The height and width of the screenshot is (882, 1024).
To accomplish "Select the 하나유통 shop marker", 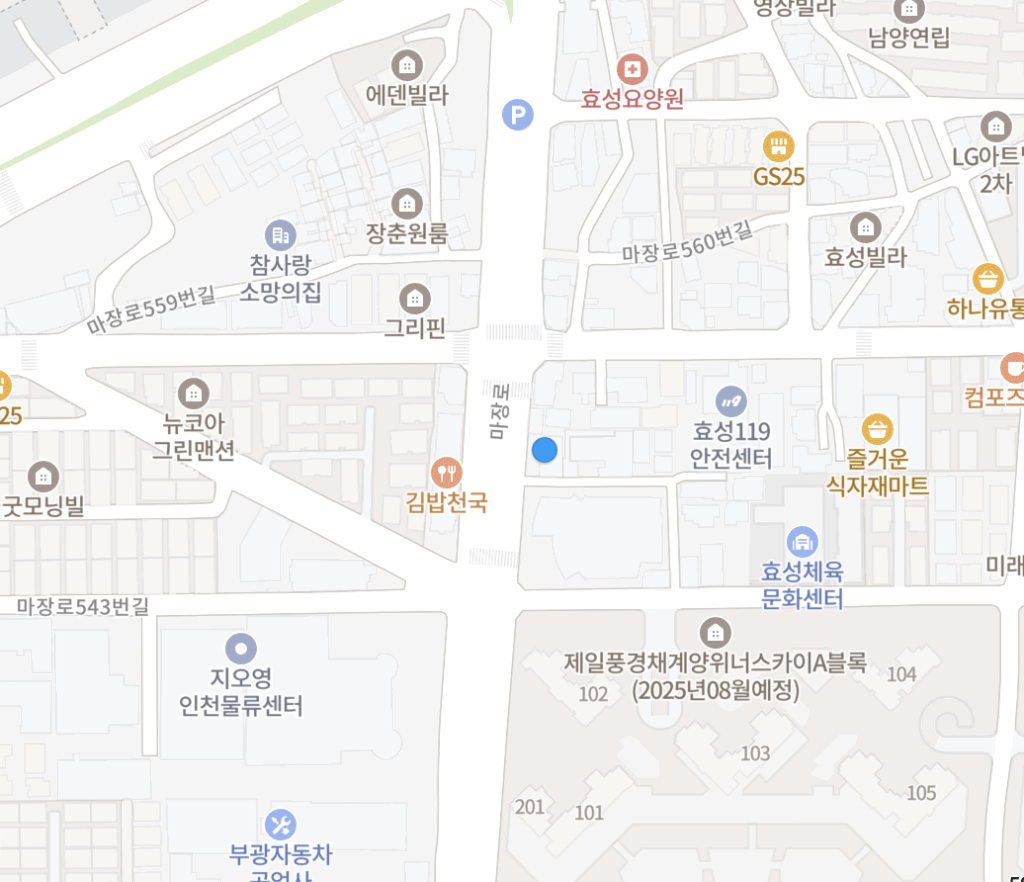I will [x=988, y=279].
